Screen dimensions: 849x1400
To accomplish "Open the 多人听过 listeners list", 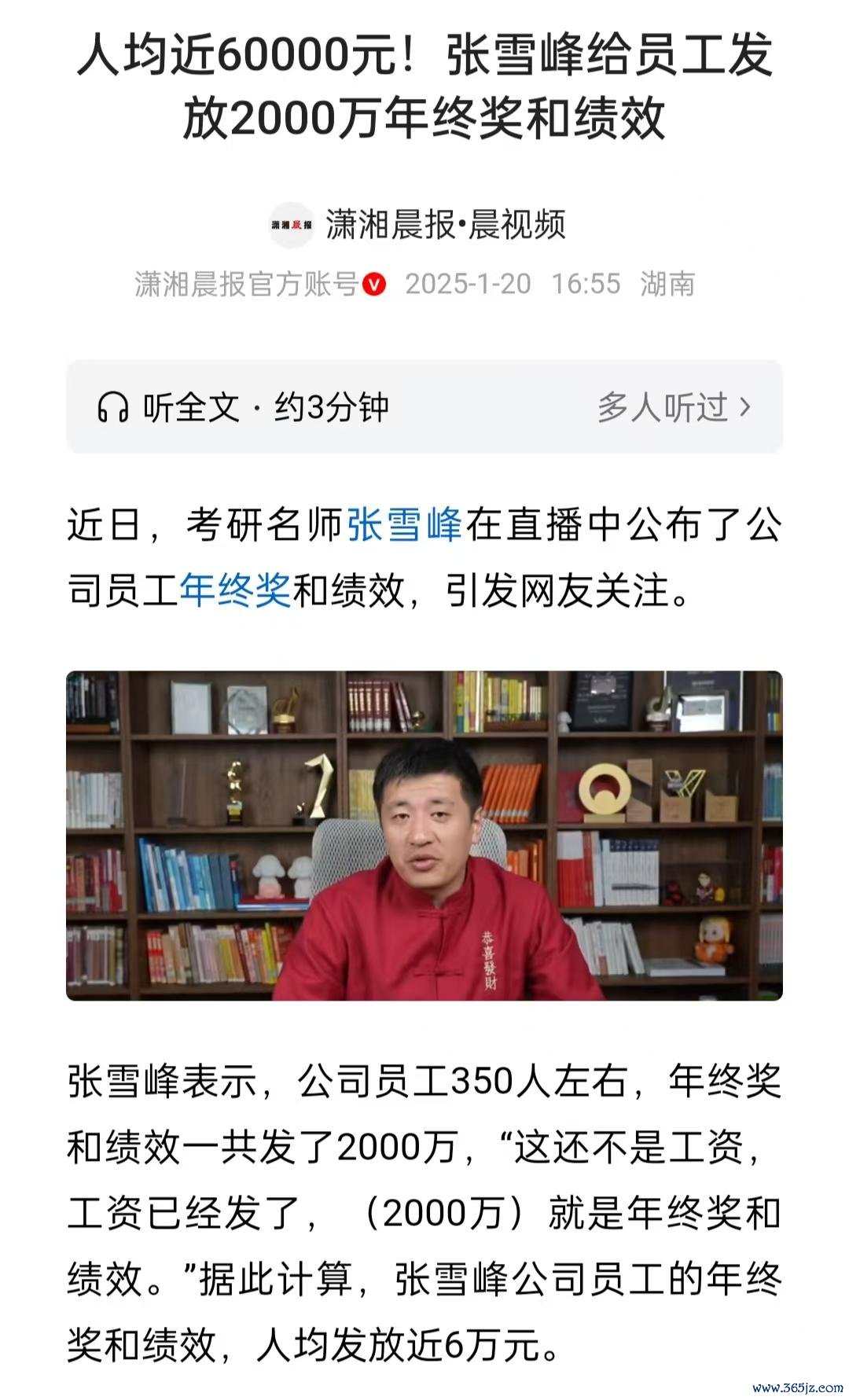I will (x=674, y=407).
